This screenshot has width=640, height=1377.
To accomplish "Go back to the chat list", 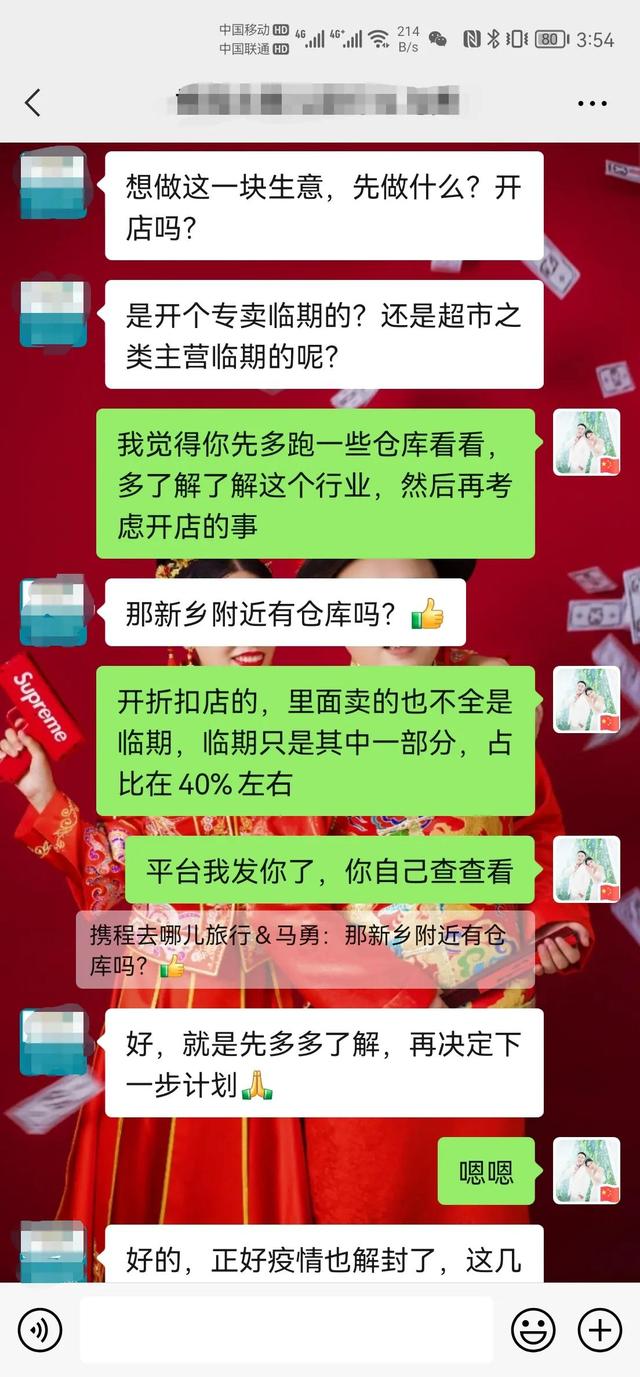I will [33, 102].
